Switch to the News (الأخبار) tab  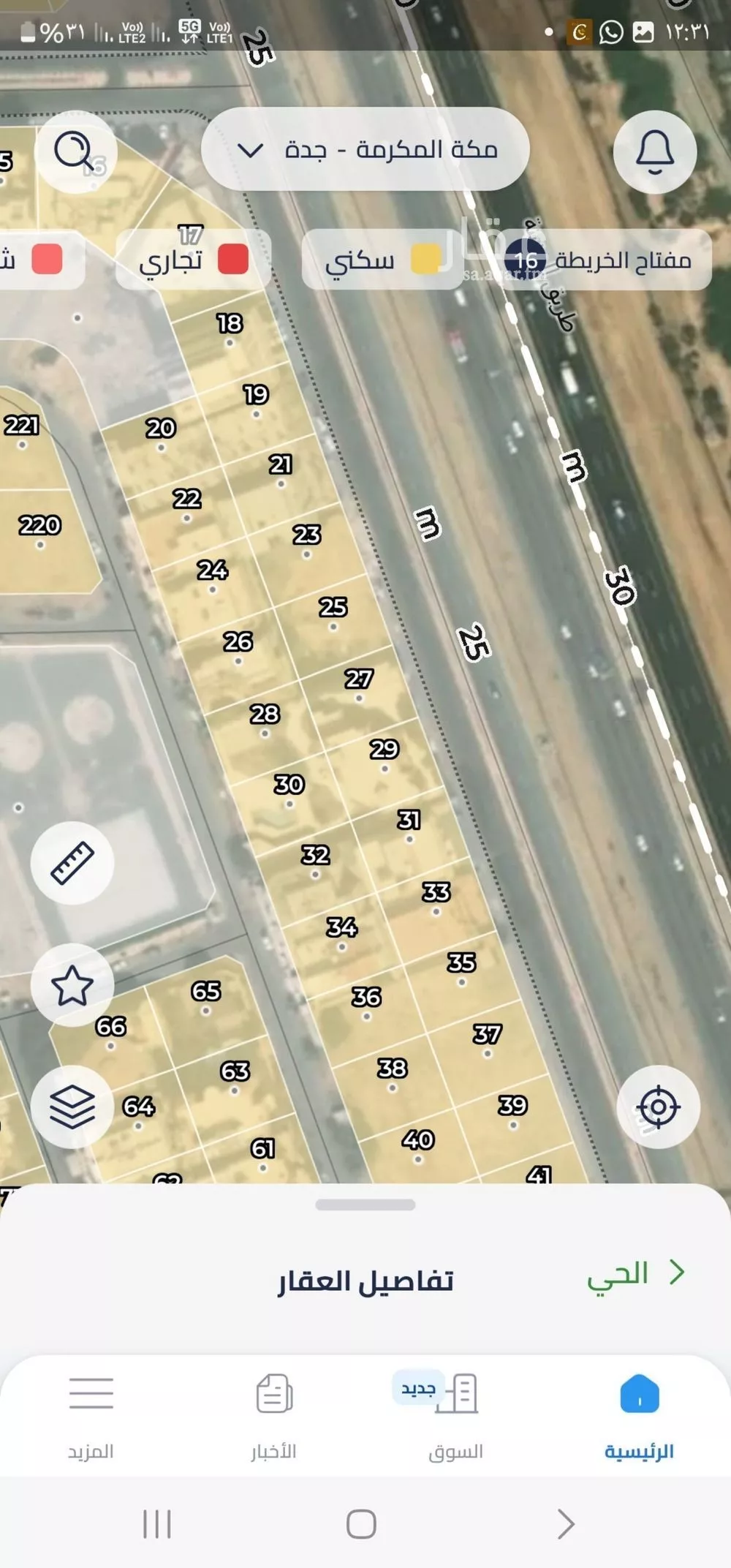[x=273, y=1417]
